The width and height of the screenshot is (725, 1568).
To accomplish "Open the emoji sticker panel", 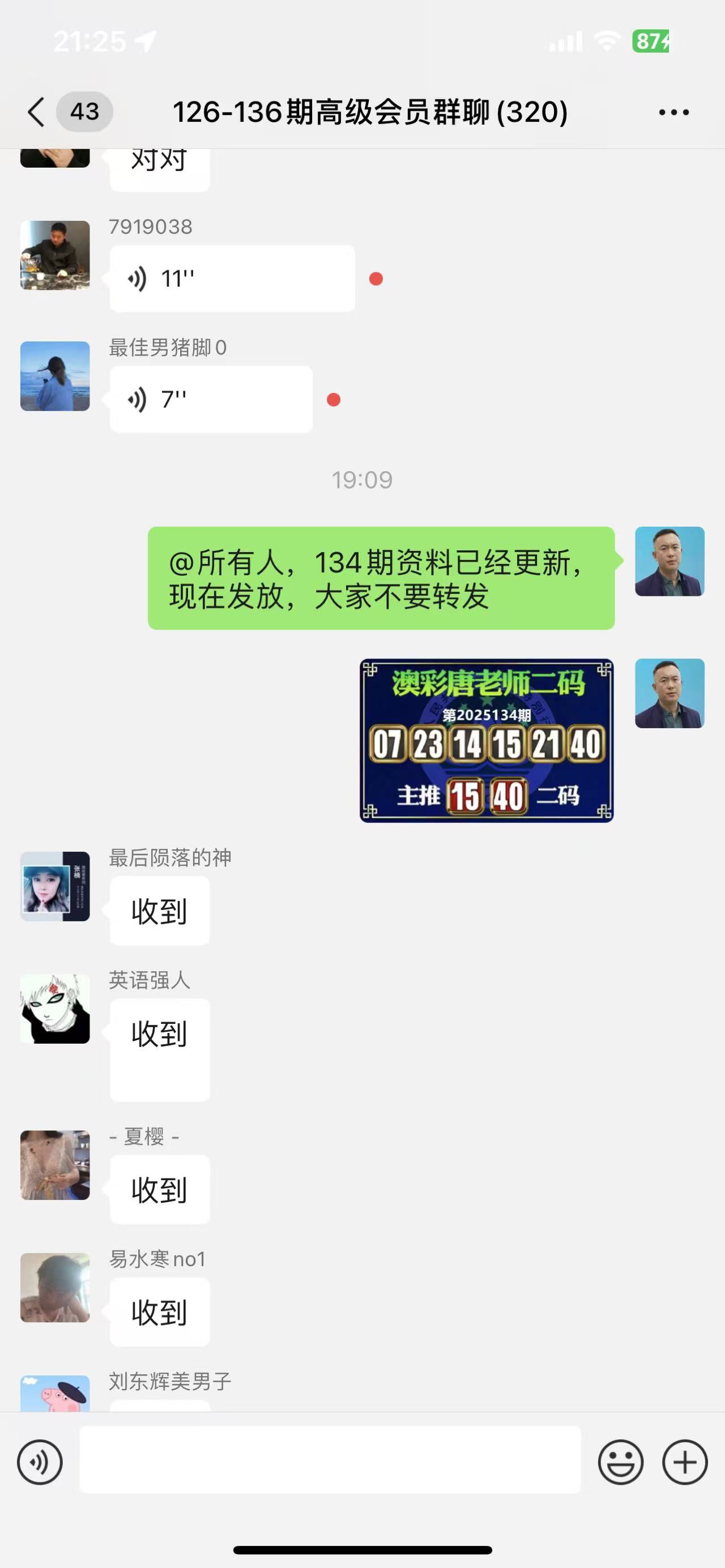I will click(620, 1462).
